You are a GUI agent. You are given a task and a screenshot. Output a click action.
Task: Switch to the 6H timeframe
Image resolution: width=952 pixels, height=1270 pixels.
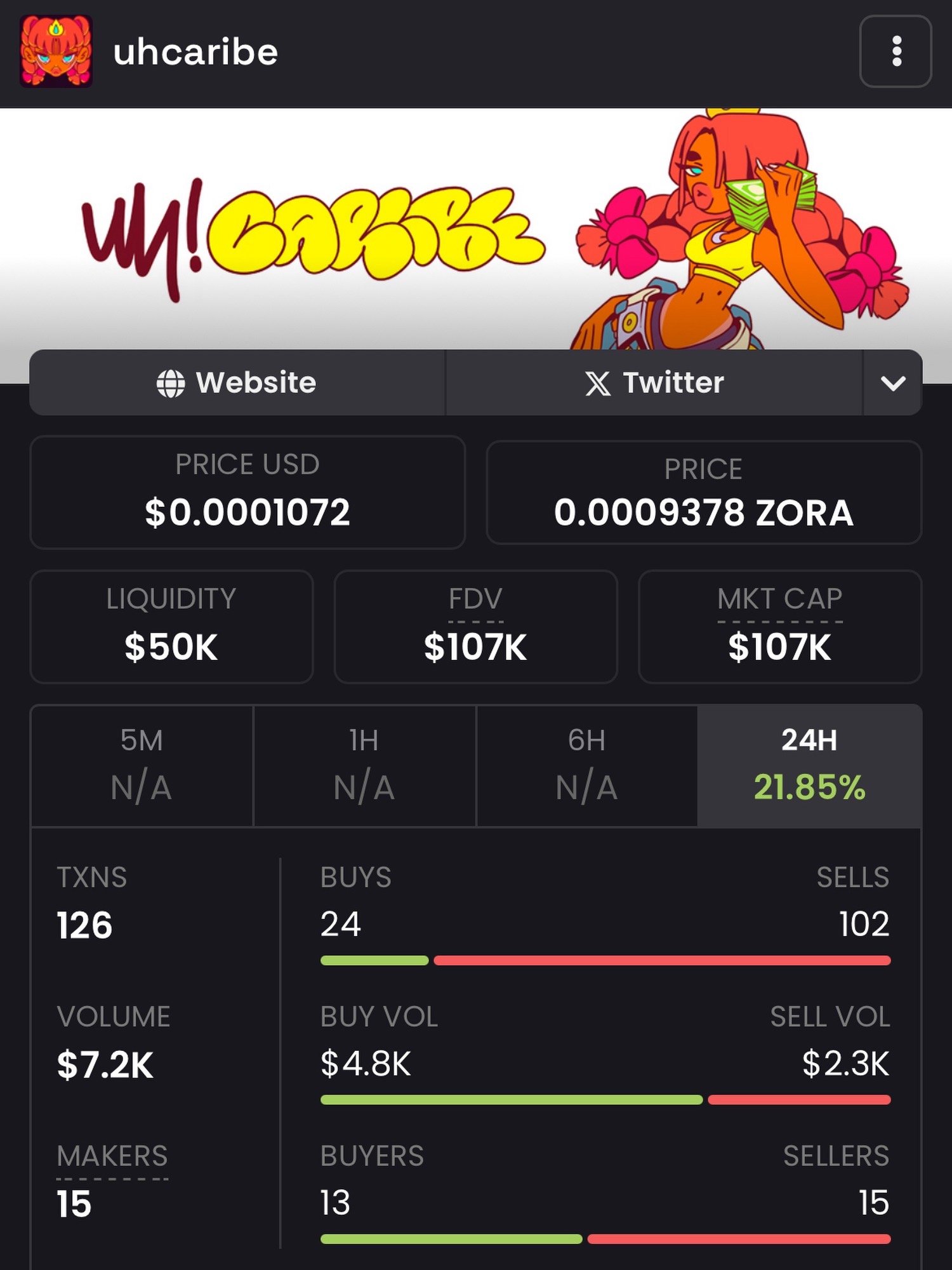[x=586, y=765]
